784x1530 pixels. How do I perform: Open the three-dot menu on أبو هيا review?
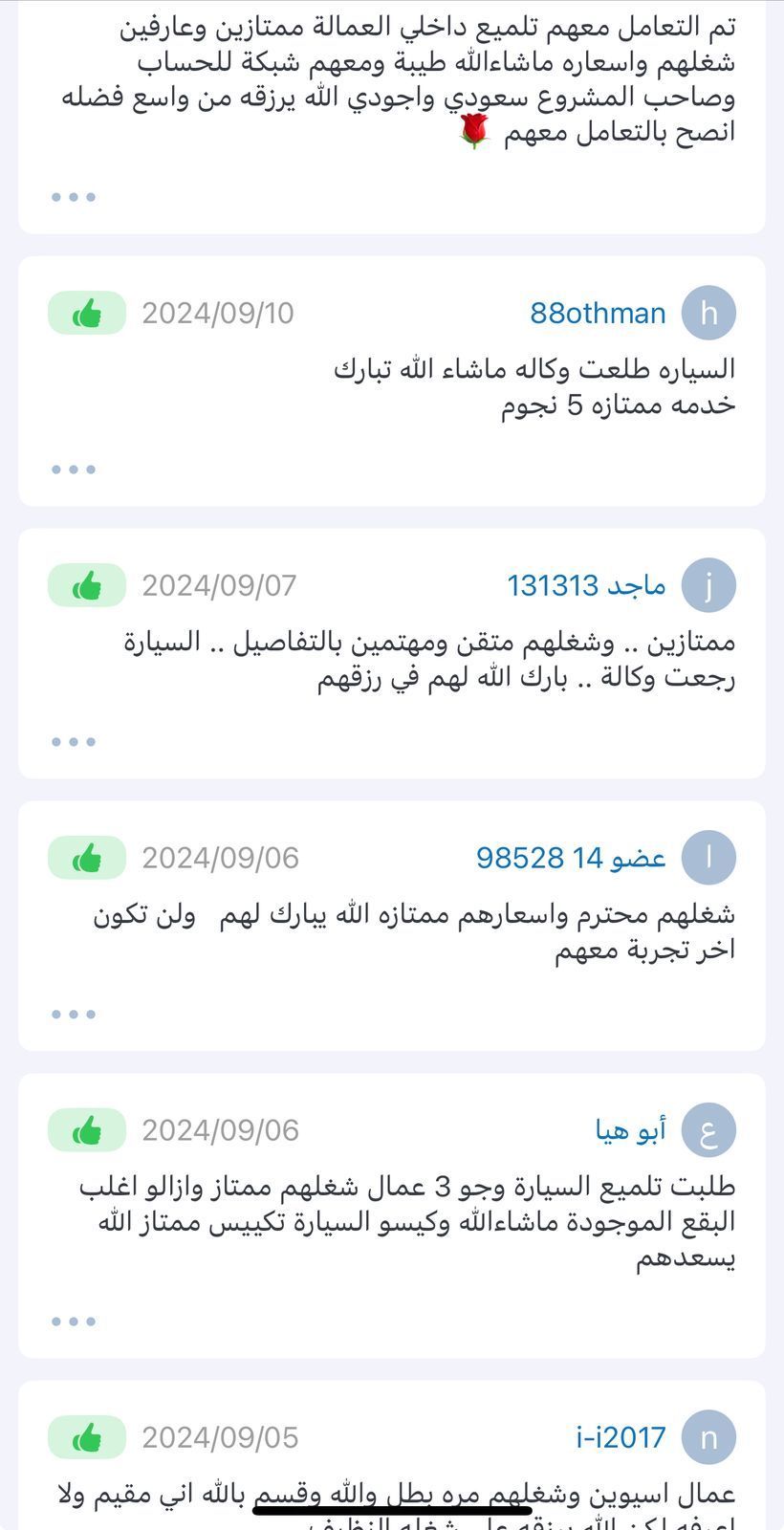click(x=74, y=1322)
